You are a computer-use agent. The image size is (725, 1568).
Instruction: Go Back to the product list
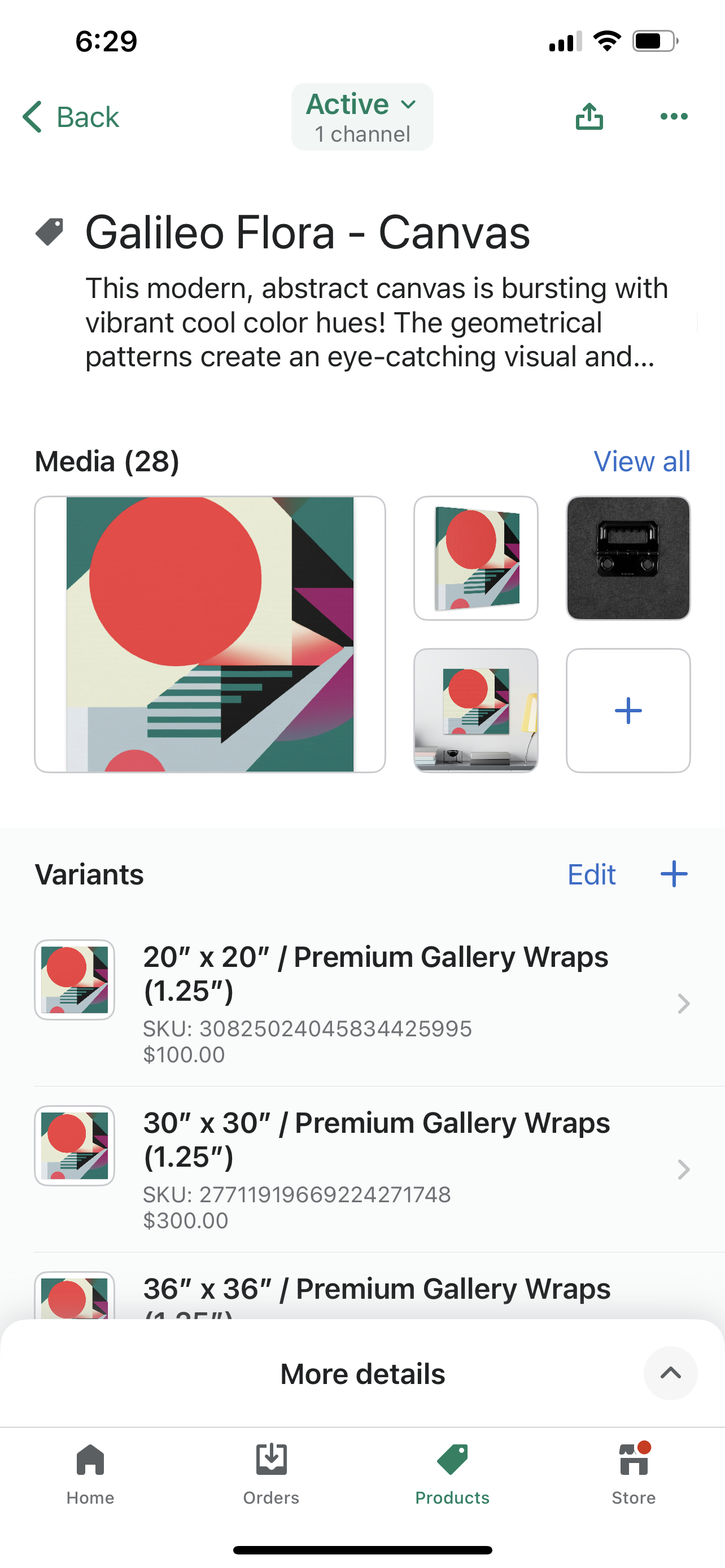click(x=70, y=116)
